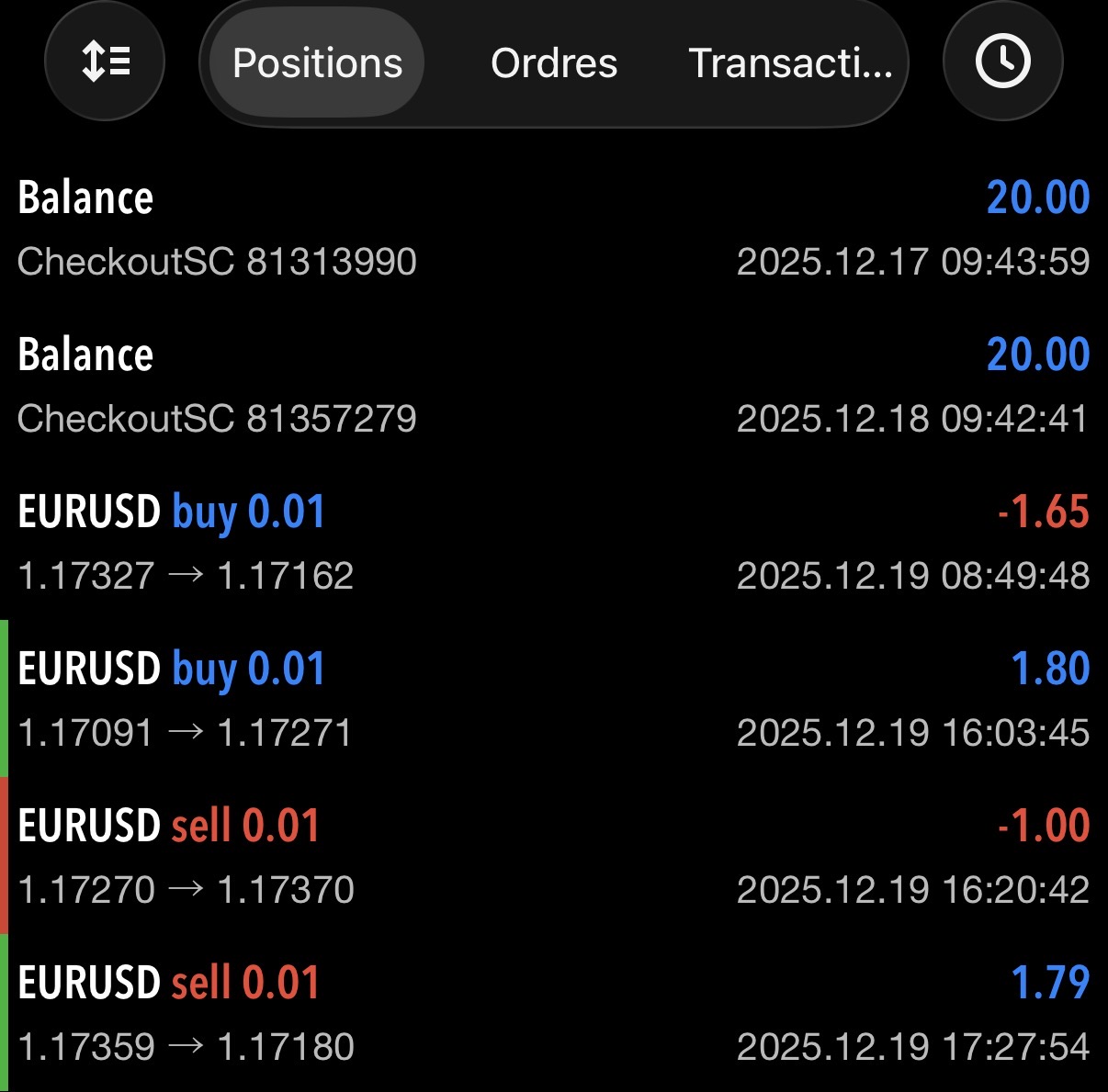Switch to the Positions tab
The height and width of the screenshot is (1092, 1108).
coord(317,63)
